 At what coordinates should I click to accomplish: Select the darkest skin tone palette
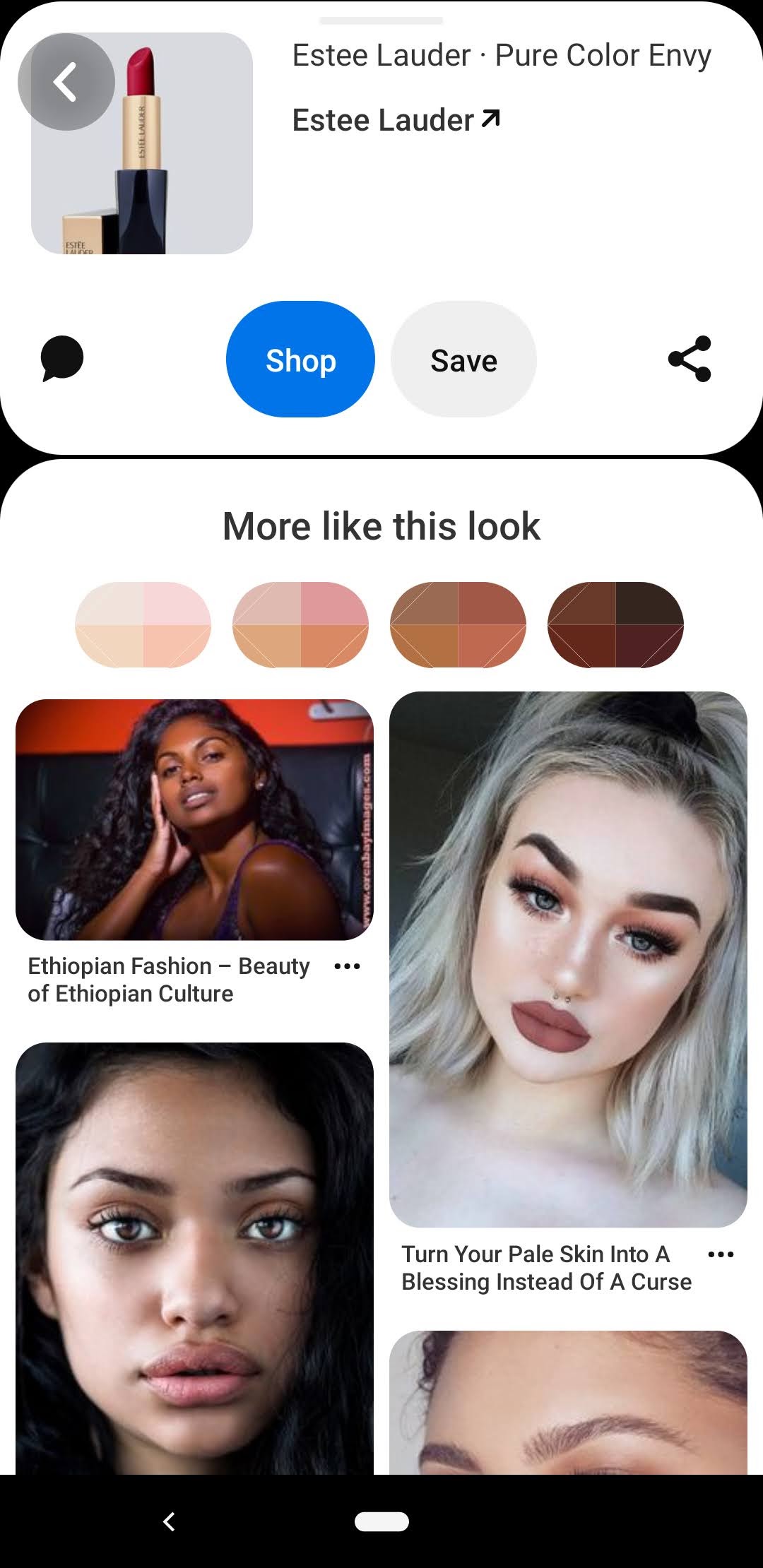[615, 624]
